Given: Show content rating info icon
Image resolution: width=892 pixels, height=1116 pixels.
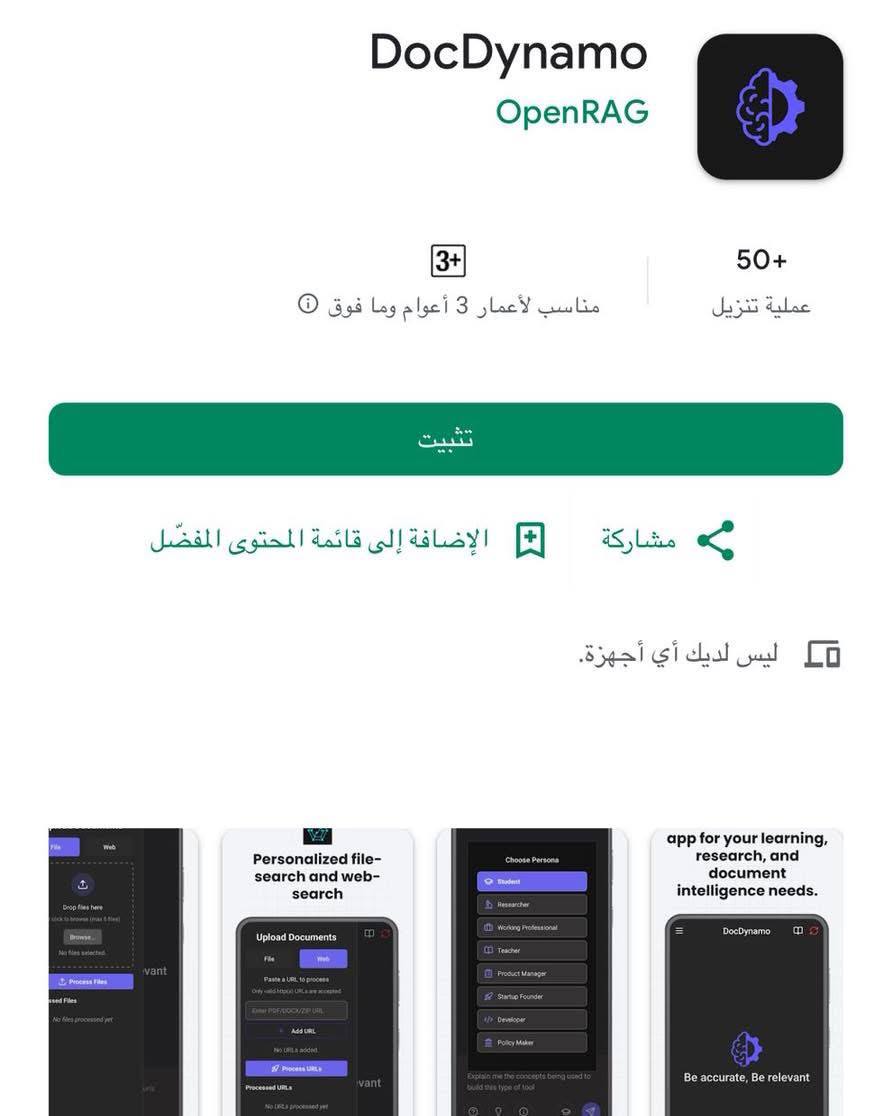Looking at the screenshot, I should pyautogui.click(x=308, y=304).
